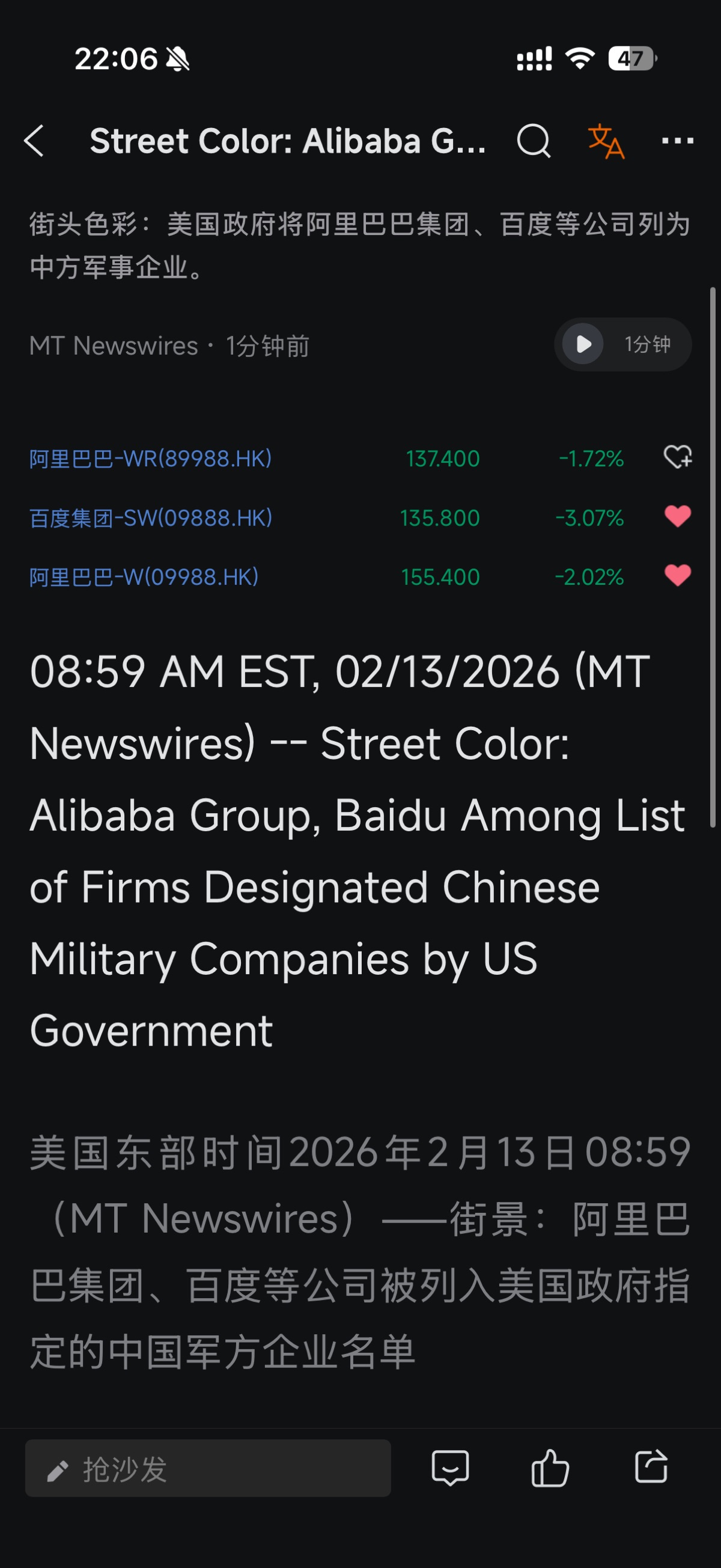Open stock 百度集团-SW(09888.HK)
Viewport: 721px width, 1568px height.
point(150,518)
